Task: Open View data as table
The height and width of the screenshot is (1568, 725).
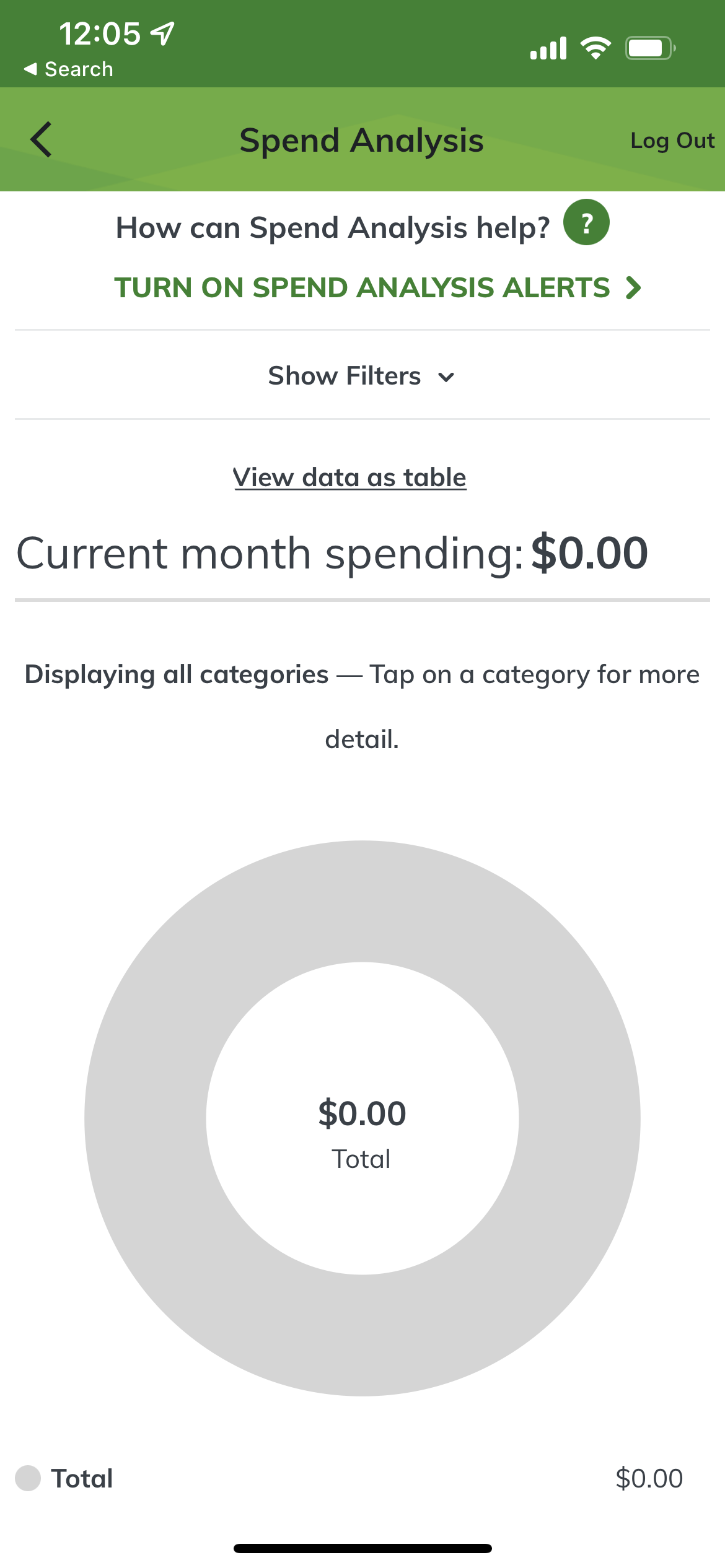Action: 350,476
